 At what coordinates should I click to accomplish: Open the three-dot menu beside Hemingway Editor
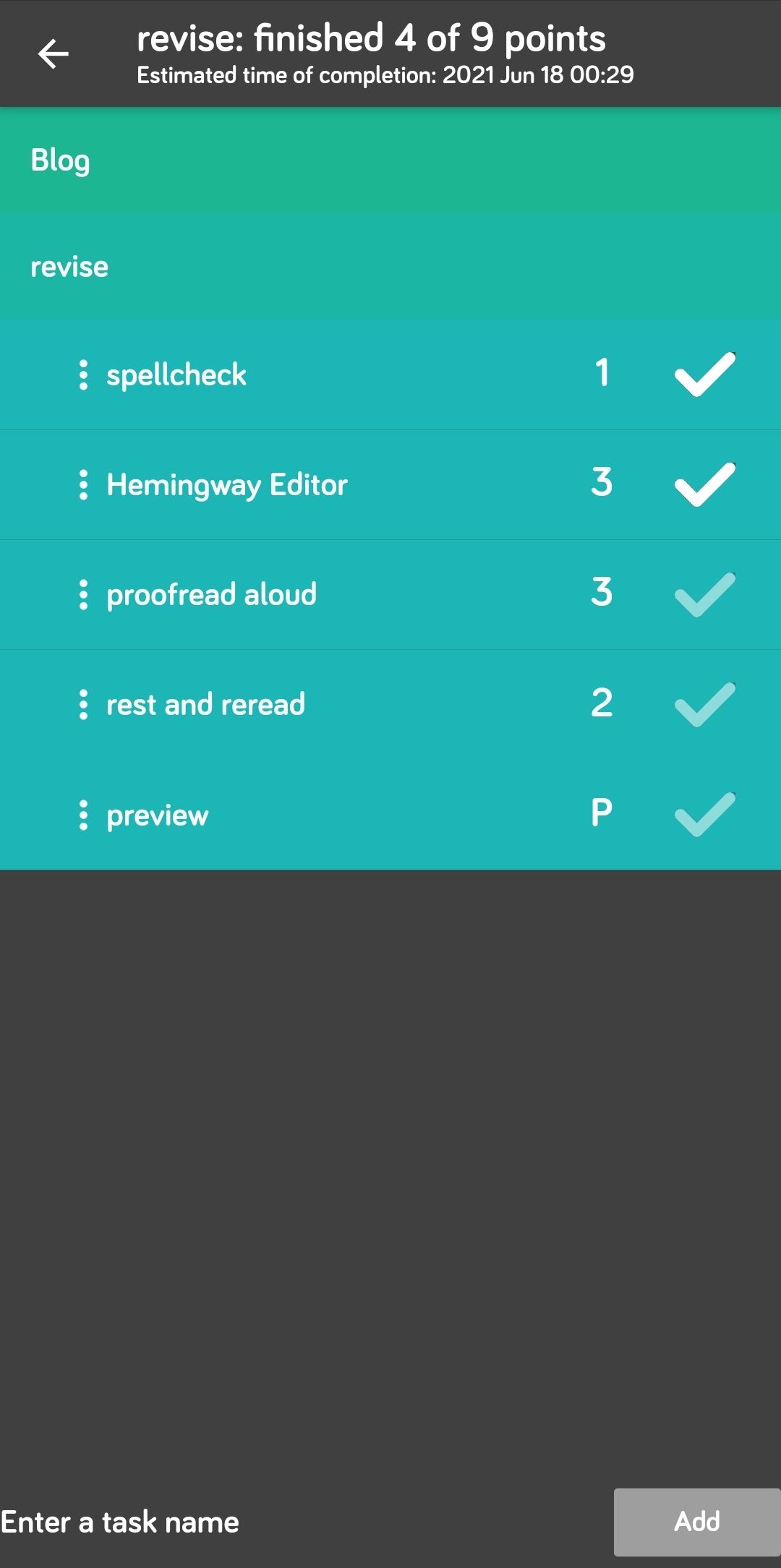(x=83, y=484)
